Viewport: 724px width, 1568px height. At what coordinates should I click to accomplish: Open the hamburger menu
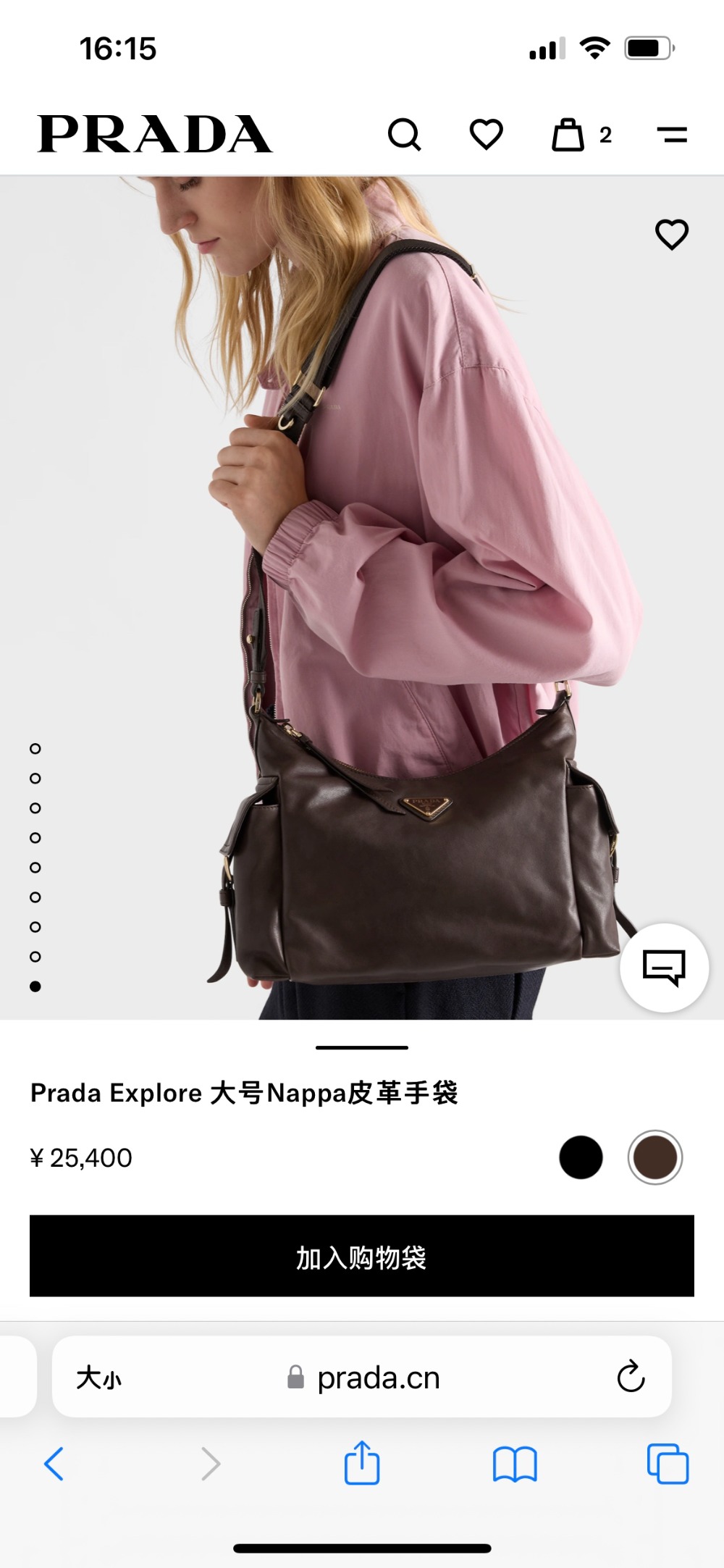672,135
